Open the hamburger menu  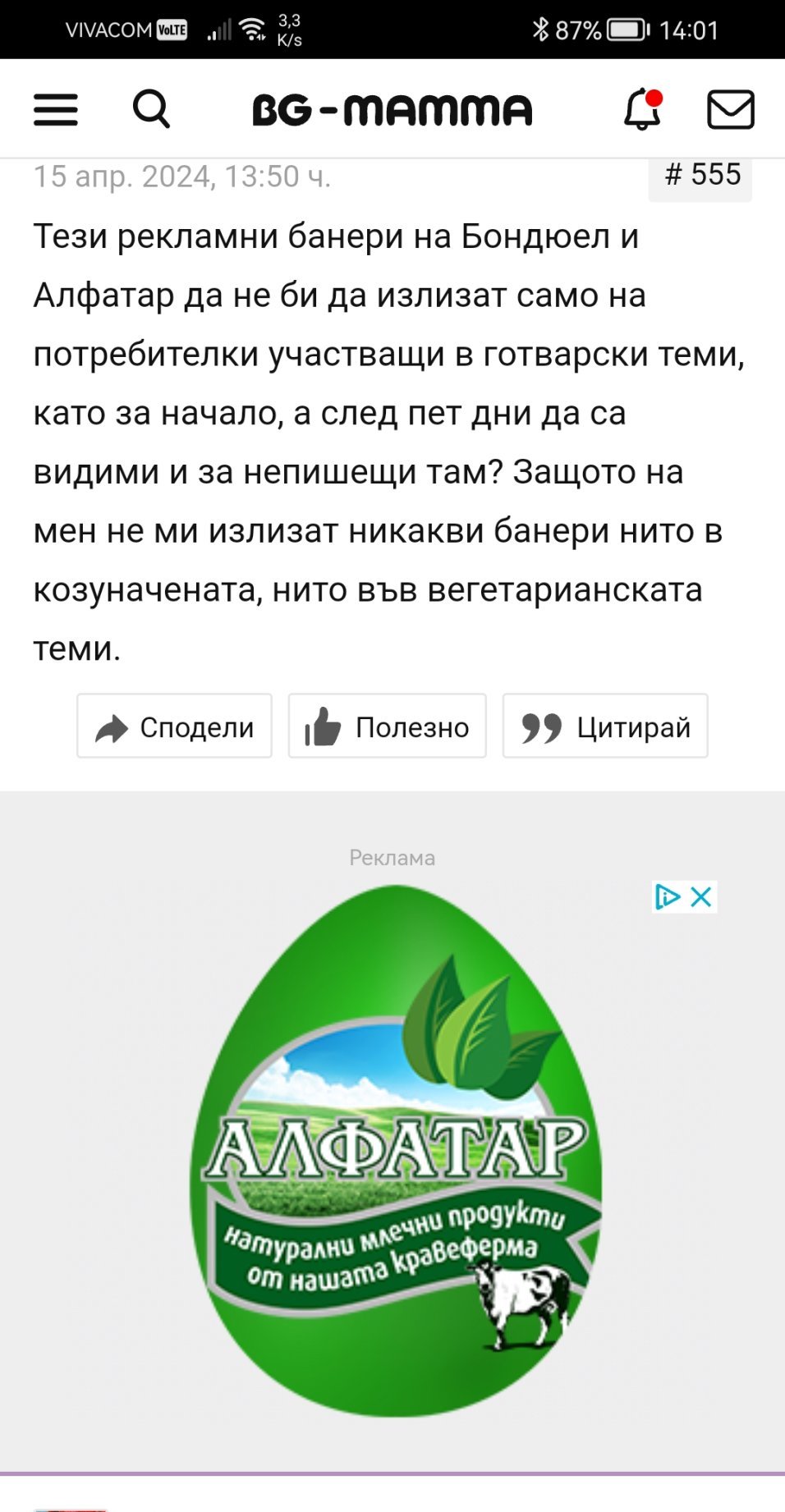pyautogui.click(x=56, y=109)
